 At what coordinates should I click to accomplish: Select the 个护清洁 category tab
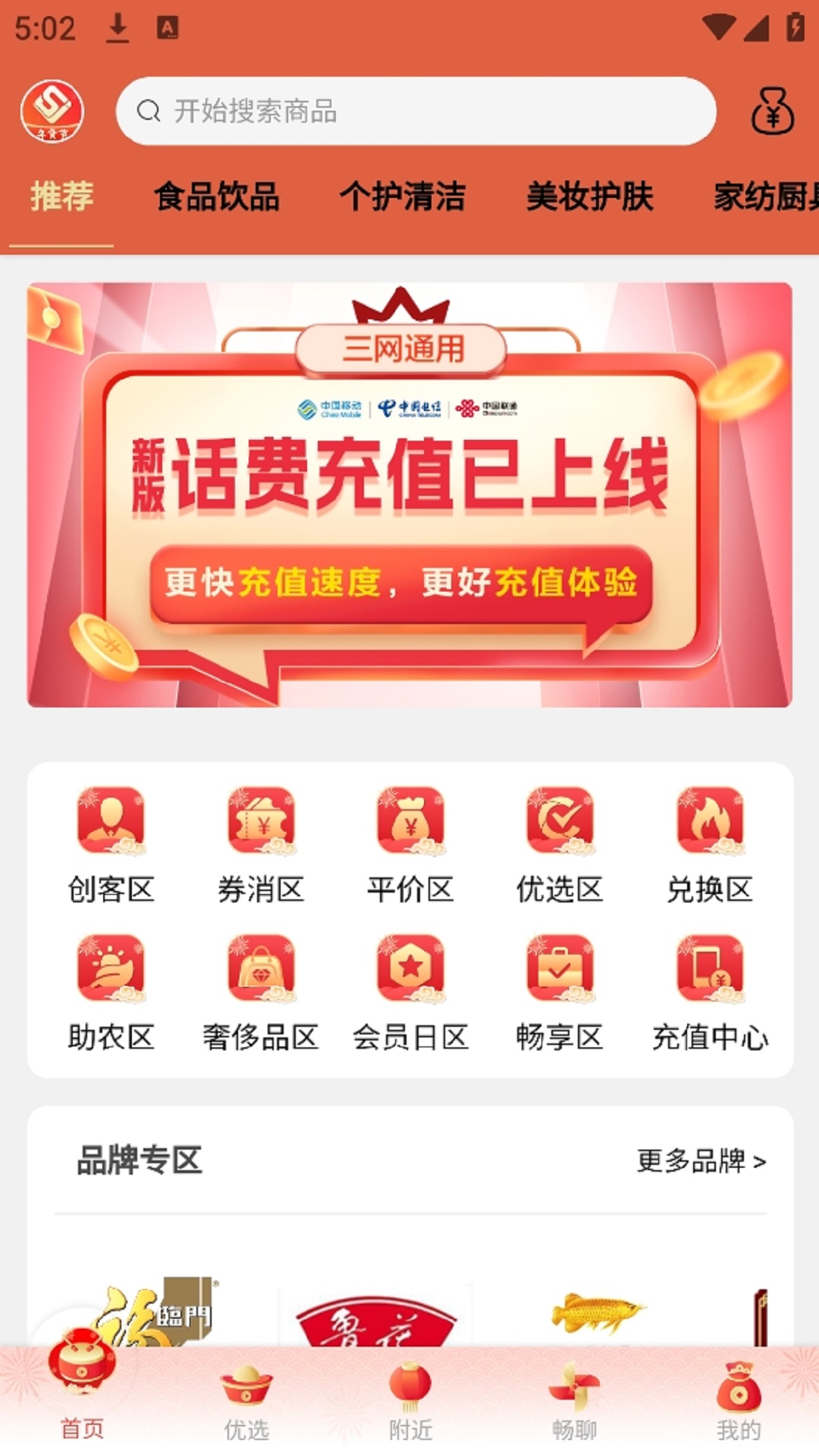pos(403,197)
